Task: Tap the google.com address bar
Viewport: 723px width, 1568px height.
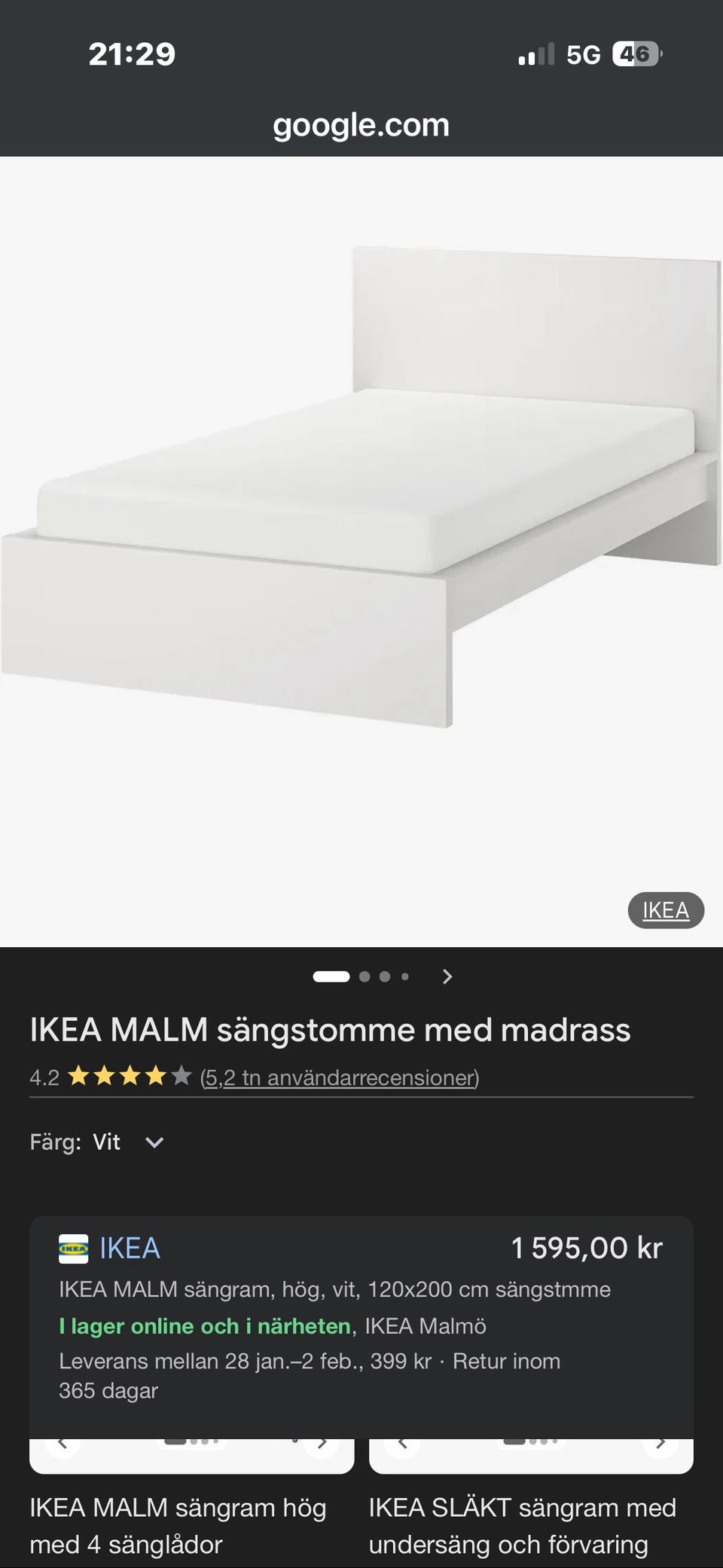Action: pos(361,125)
